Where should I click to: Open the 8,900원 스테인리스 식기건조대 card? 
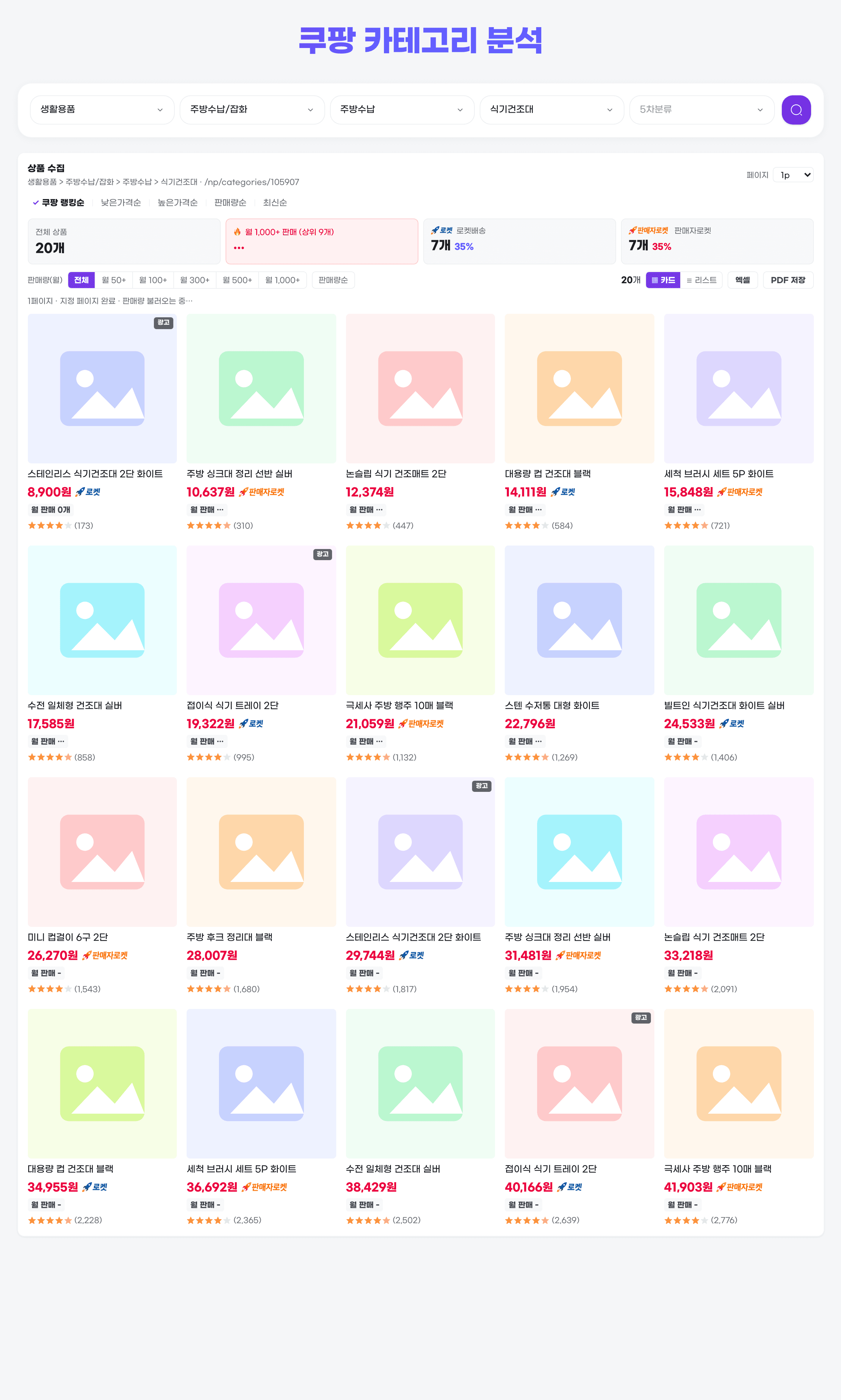(102, 422)
